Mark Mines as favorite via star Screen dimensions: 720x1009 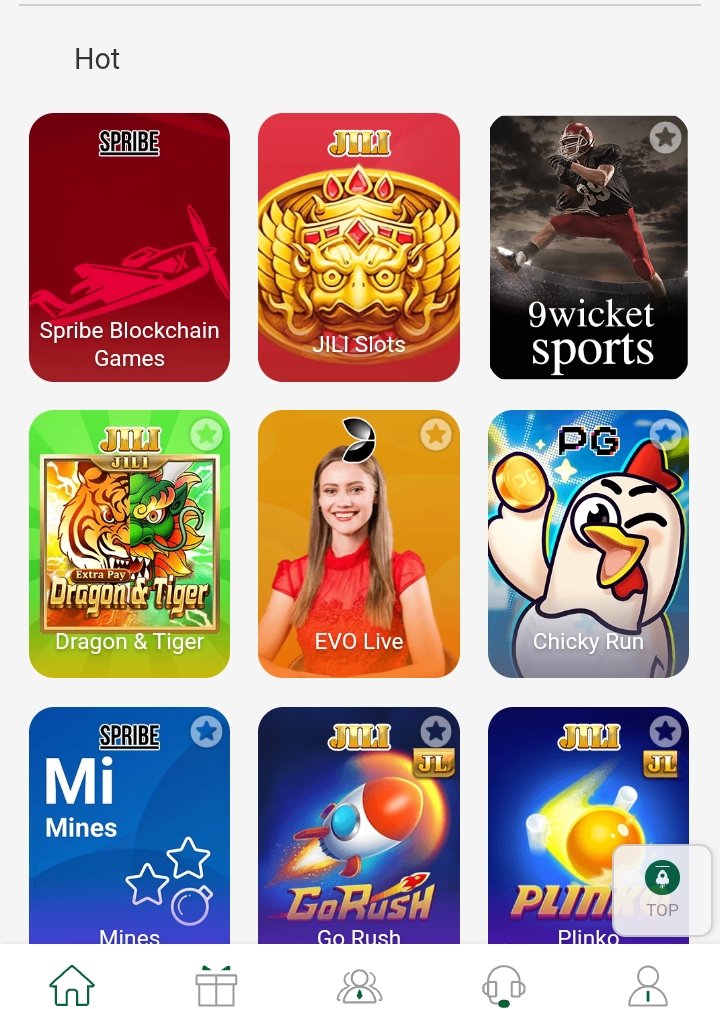206,731
